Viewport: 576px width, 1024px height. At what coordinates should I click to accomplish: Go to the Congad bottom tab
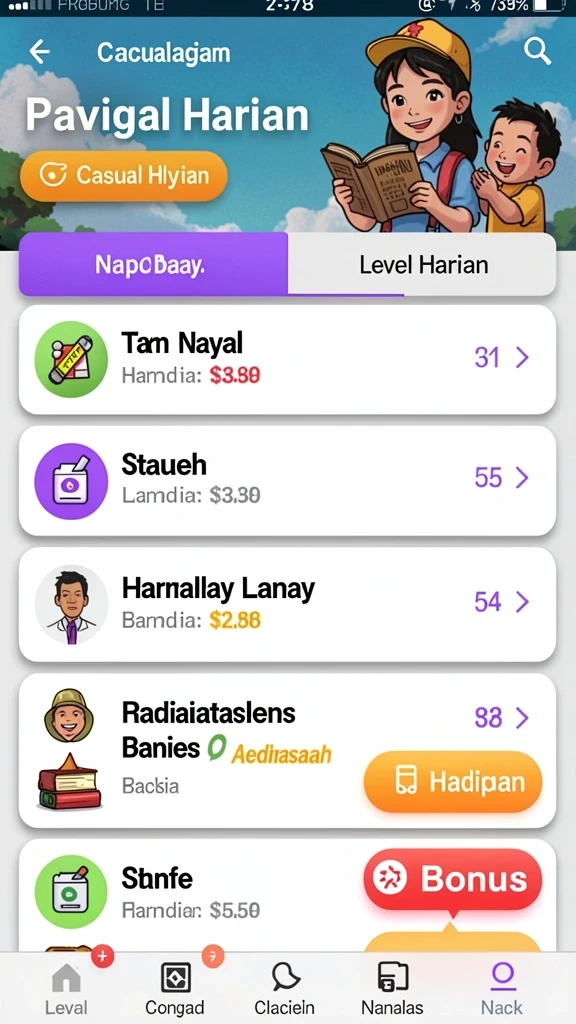coord(174,989)
